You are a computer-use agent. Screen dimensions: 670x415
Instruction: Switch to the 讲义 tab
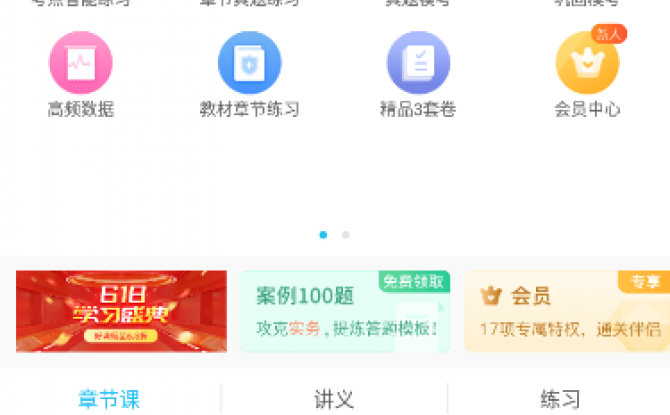point(334,399)
